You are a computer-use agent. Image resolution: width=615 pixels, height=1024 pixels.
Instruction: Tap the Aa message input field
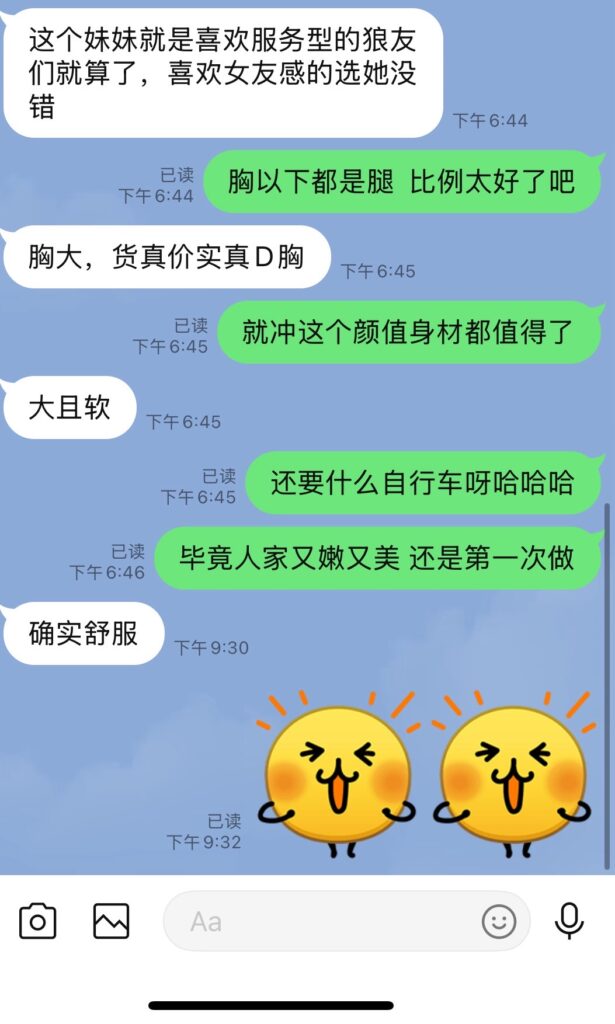(320, 920)
